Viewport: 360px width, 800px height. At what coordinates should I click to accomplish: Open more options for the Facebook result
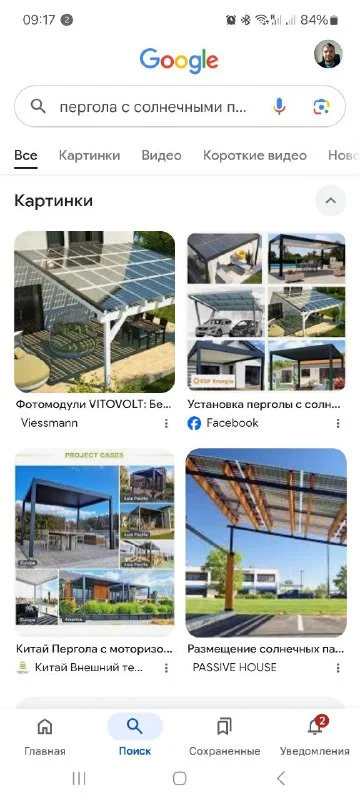[338, 423]
